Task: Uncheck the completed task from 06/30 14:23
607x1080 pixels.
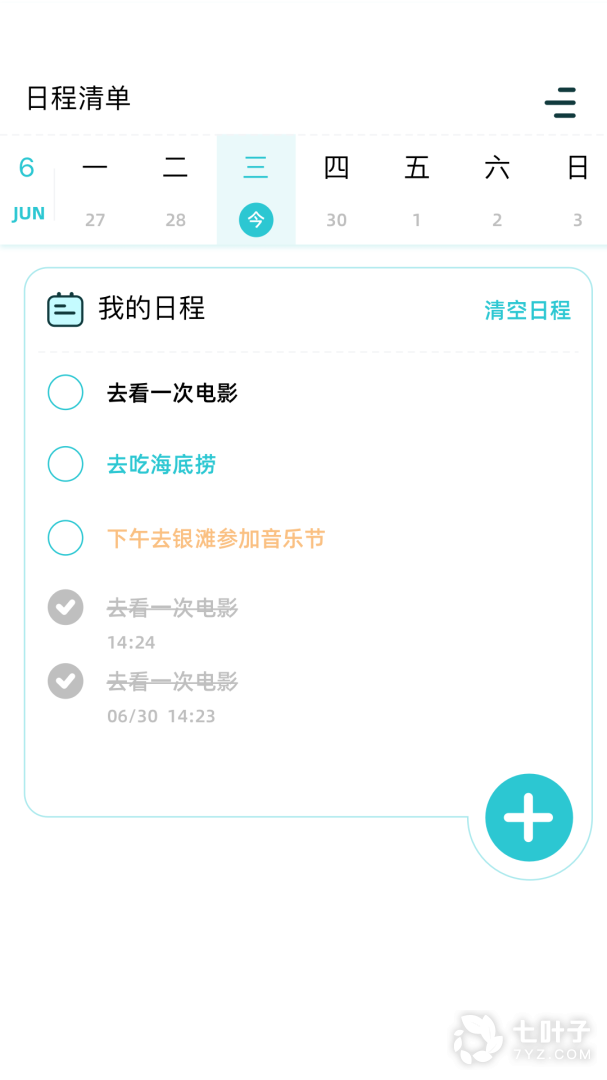Action: tap(66, 681)
